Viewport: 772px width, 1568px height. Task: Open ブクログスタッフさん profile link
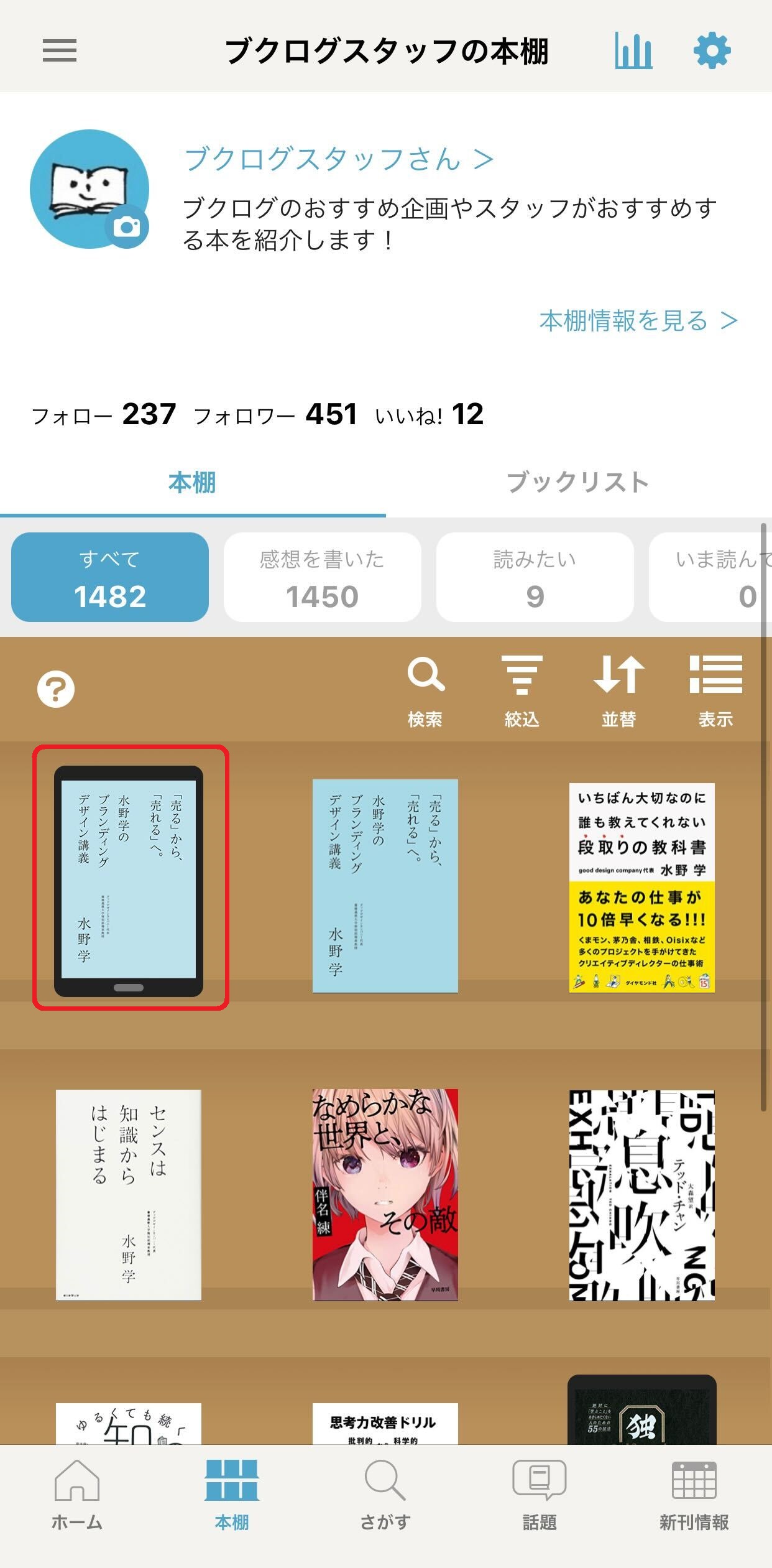coord(339,159)
